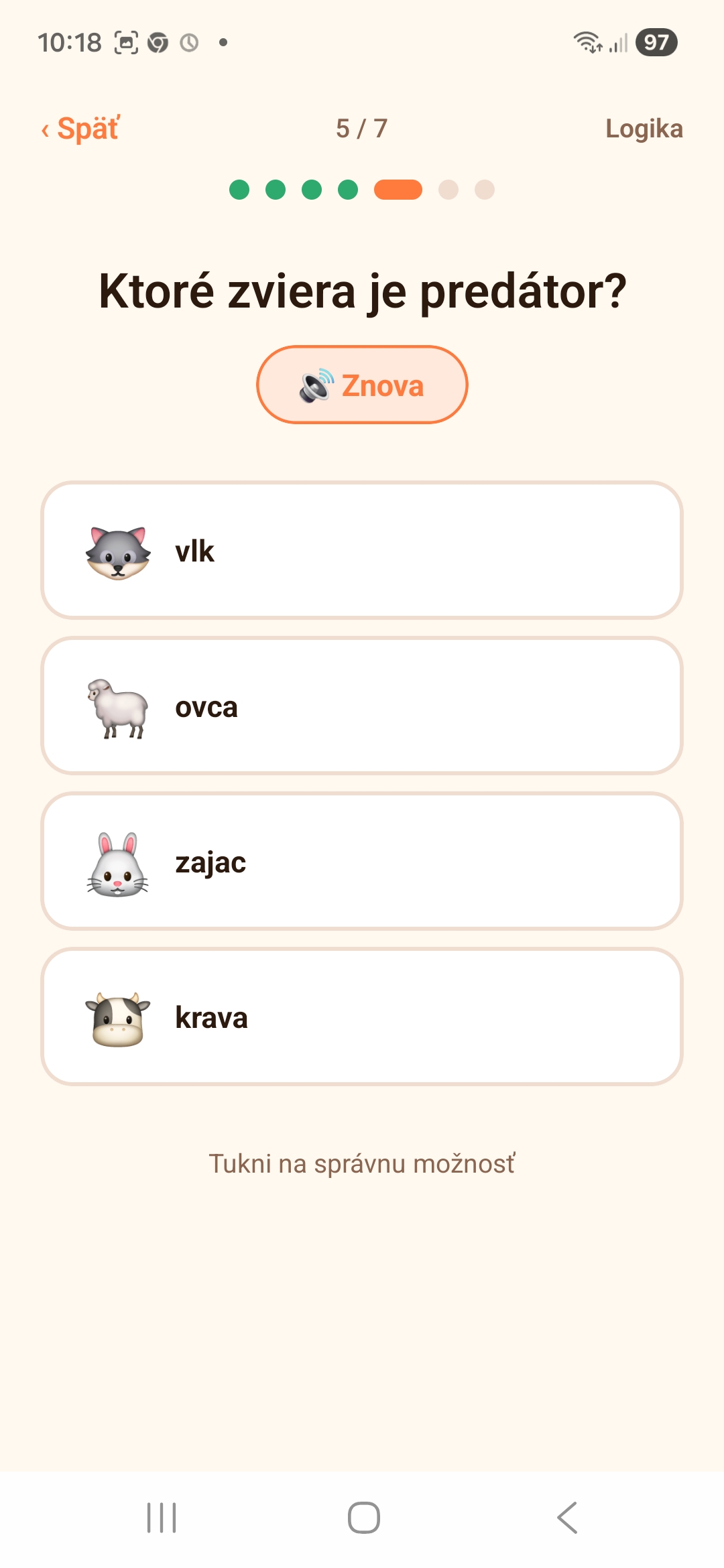724x1568 pixels.
Task: Pick the zajac option
Action: (x=362, y=861)
